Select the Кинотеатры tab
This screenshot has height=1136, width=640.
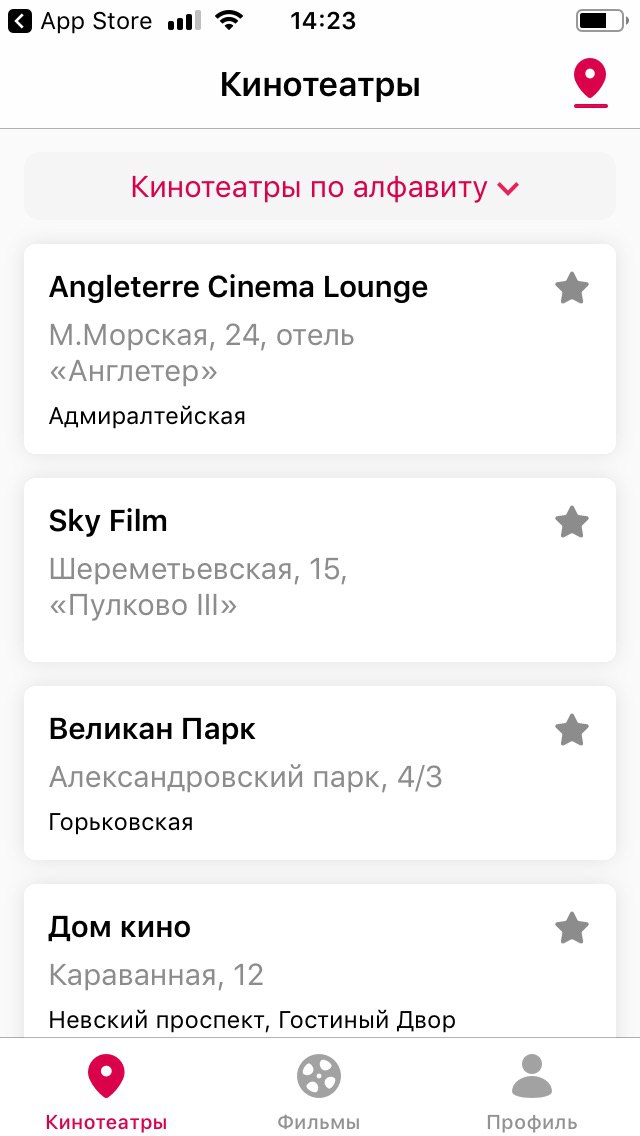pos(106,1092)
